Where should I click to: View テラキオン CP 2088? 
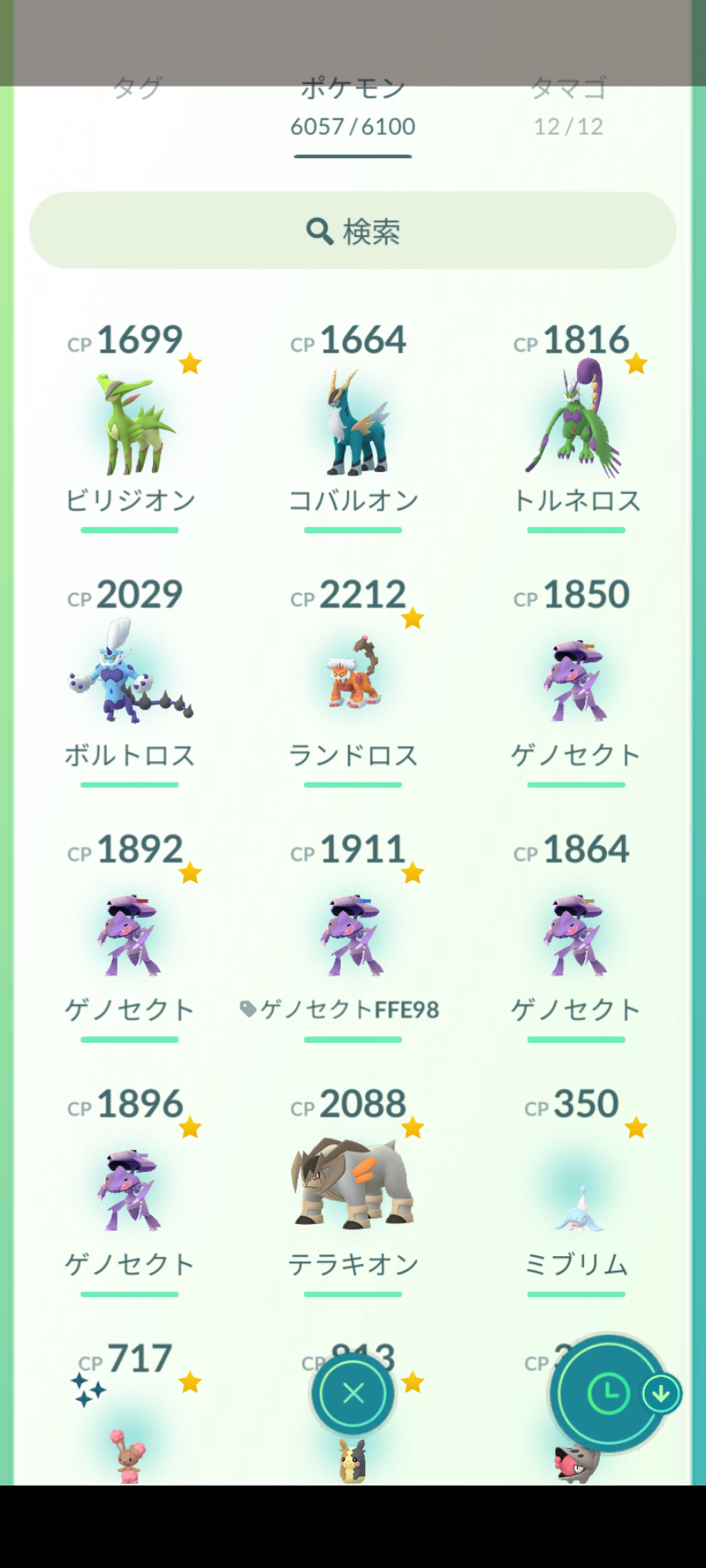point(353,1191)
